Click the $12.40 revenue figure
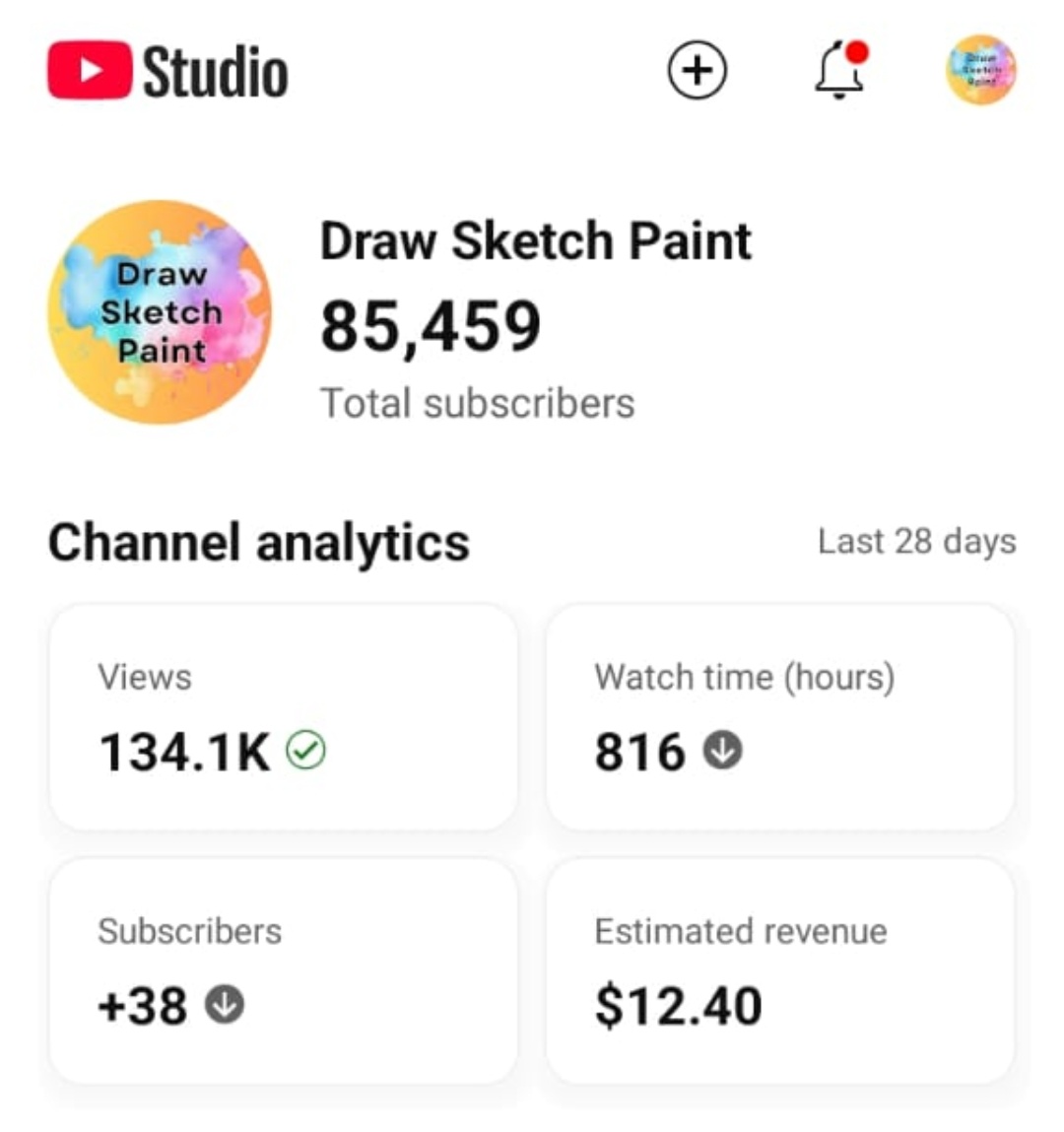1064x1132 pixels. click(x=682, y=1005)
